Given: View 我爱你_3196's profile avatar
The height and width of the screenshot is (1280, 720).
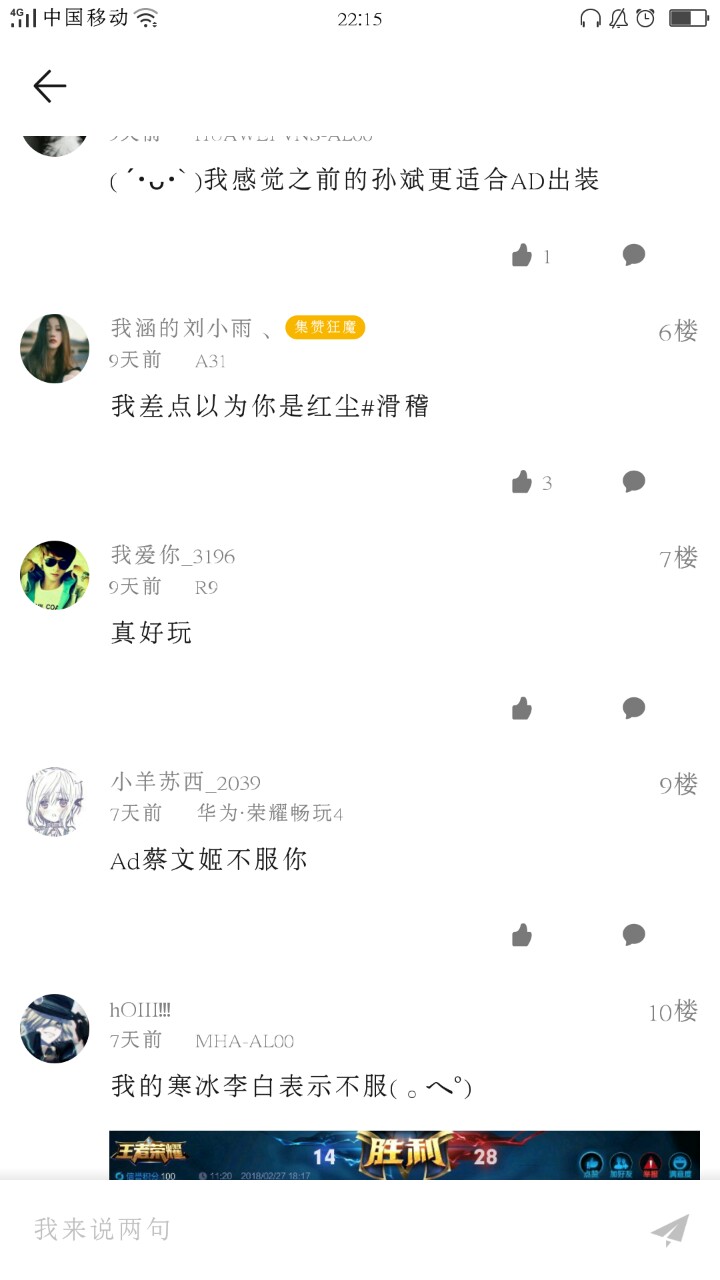Looking at the screenshot, I should point(55,575).
